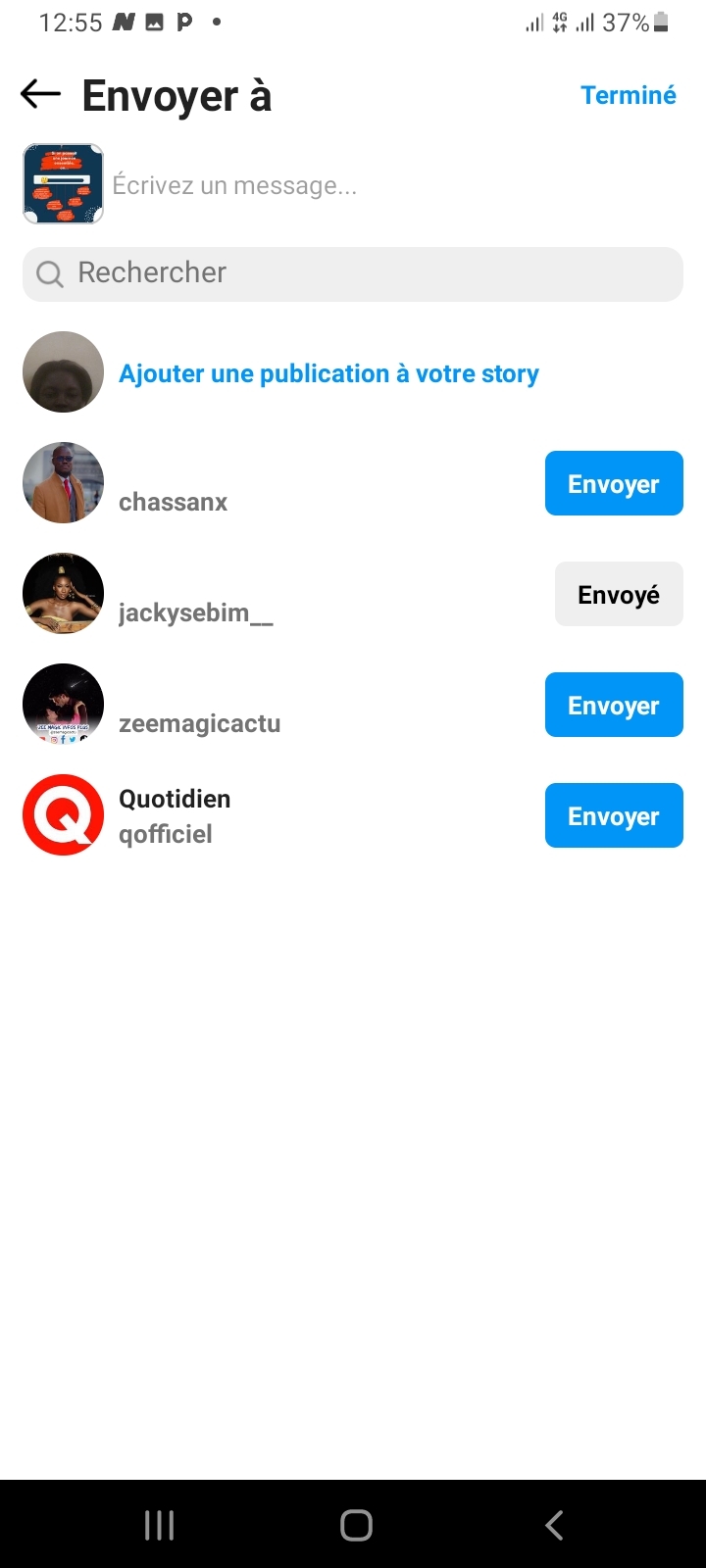Send the post to zeemagicactu
The image size is (706, 1568).
click(x=614, y=705)
